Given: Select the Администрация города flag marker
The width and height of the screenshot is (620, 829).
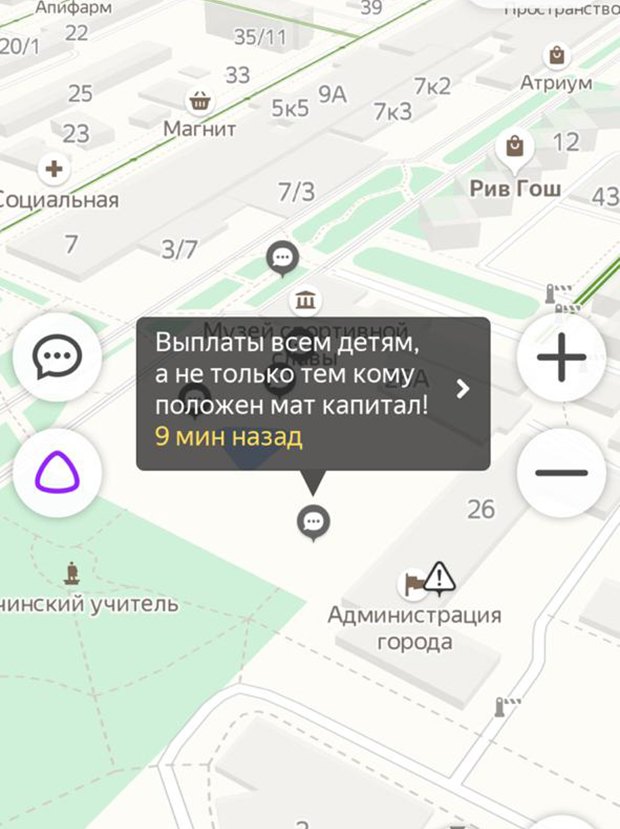Looking at the screenshot, I should click(x=411, y=582).
